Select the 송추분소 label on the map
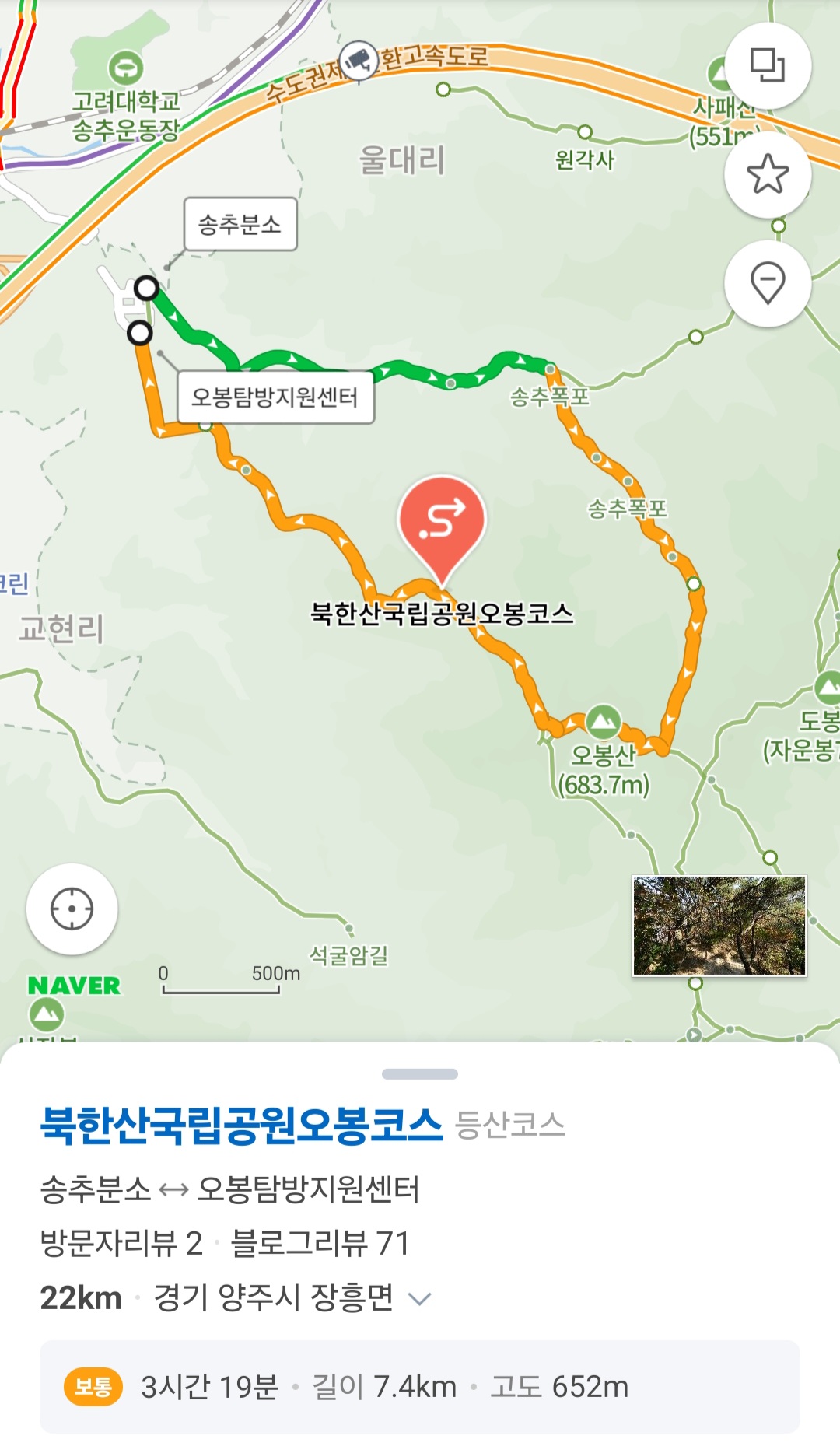 click(242, 223)
